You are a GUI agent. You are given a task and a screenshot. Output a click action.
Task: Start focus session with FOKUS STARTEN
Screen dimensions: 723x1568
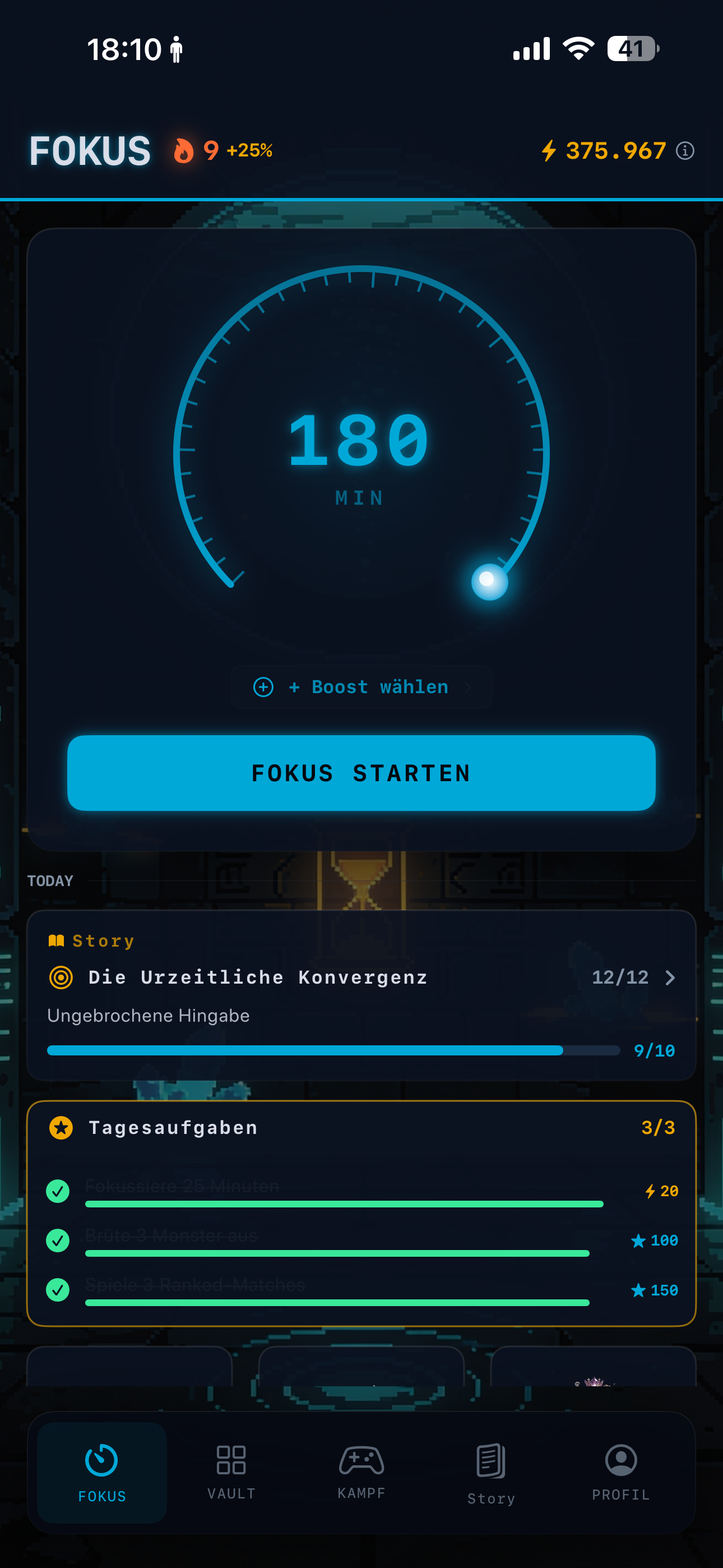[361, 772]
